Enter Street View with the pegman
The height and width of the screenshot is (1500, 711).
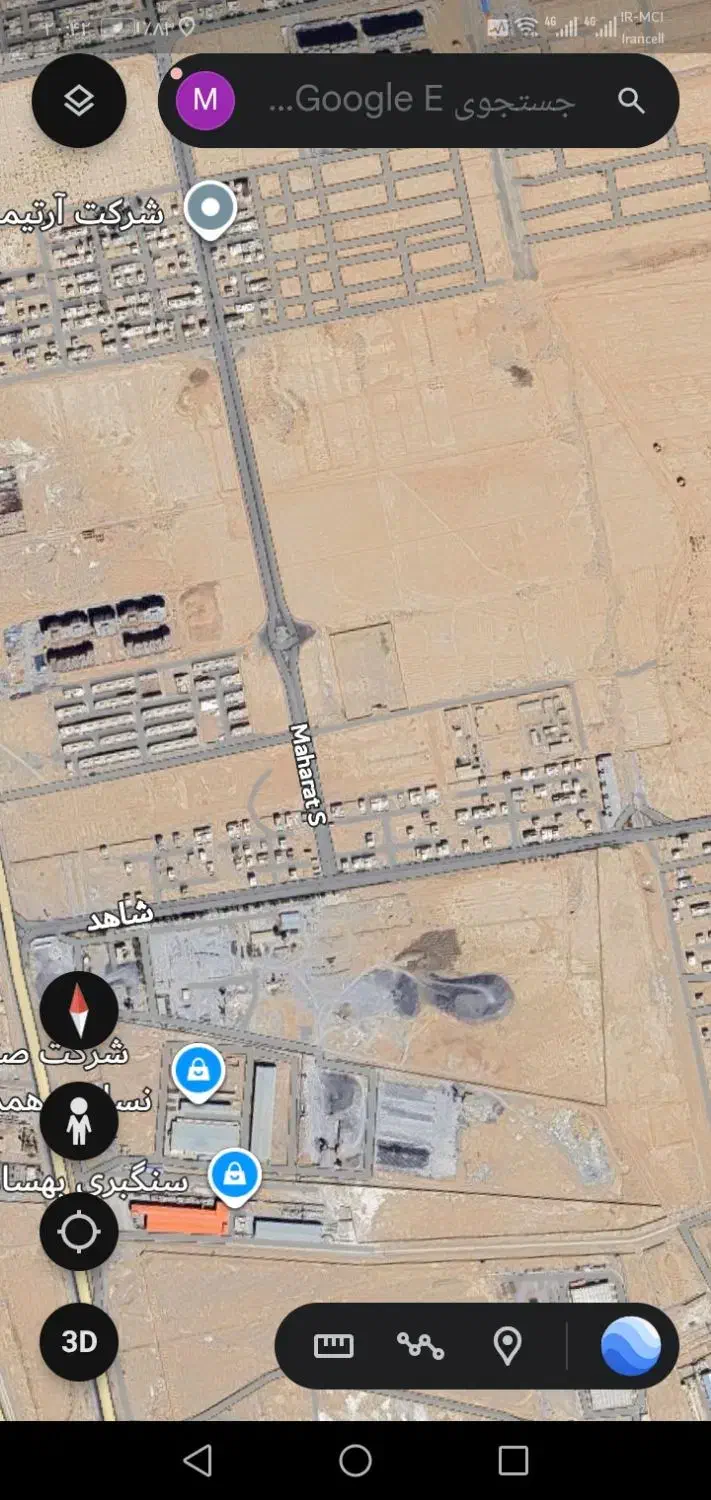tap(79, 1122)
